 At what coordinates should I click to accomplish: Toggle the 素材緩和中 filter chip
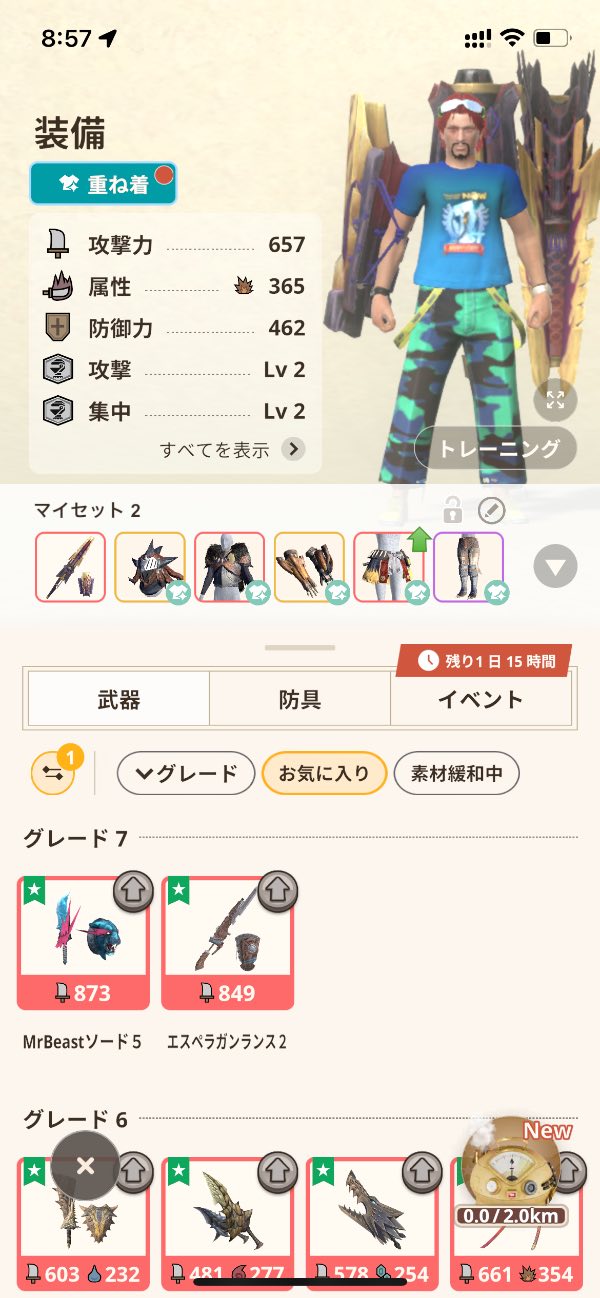click(x=456, y=773)
